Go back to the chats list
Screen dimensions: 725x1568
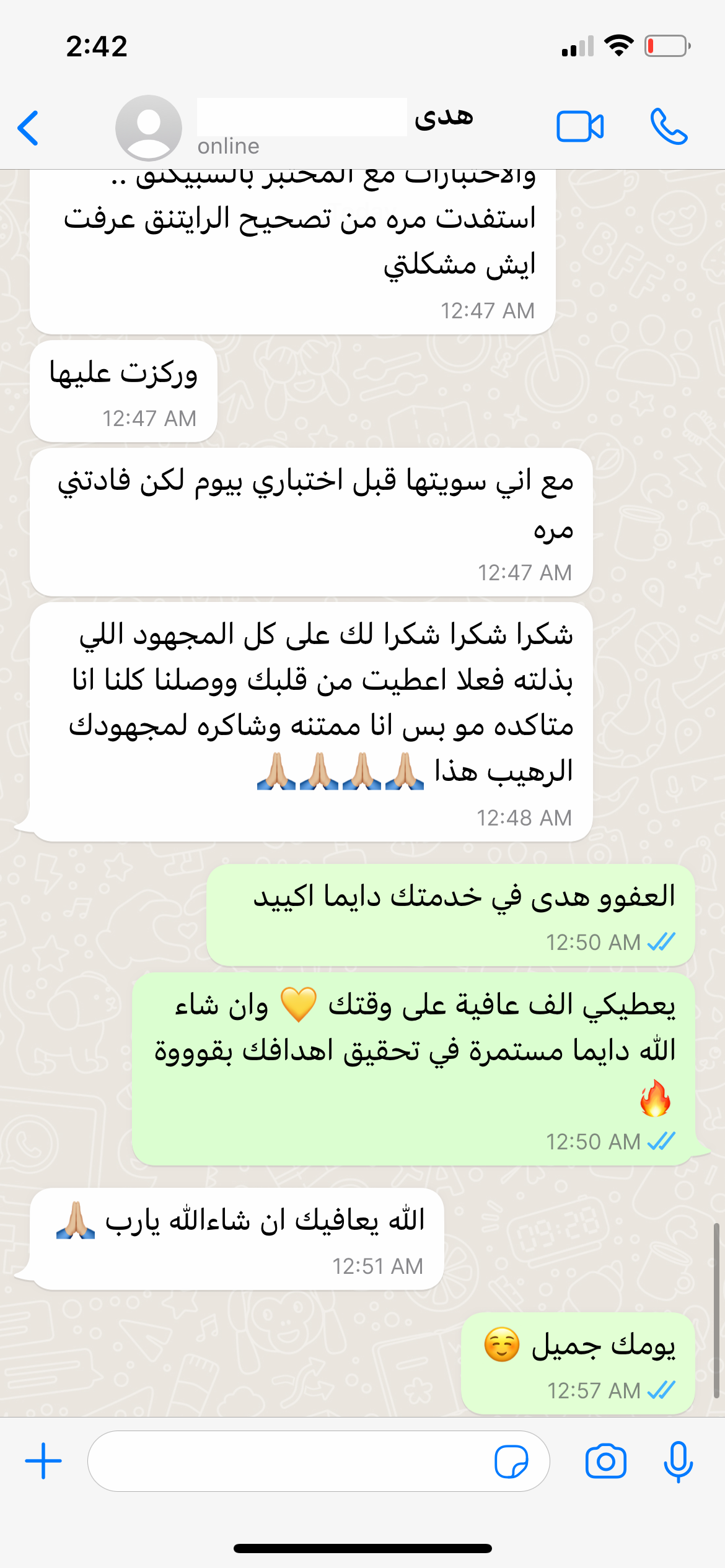click(29, 128)
